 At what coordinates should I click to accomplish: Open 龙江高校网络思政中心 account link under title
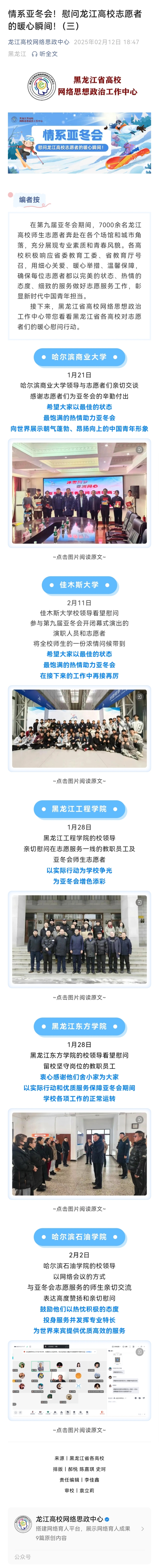pyautogui.click(x=38, y=42)
